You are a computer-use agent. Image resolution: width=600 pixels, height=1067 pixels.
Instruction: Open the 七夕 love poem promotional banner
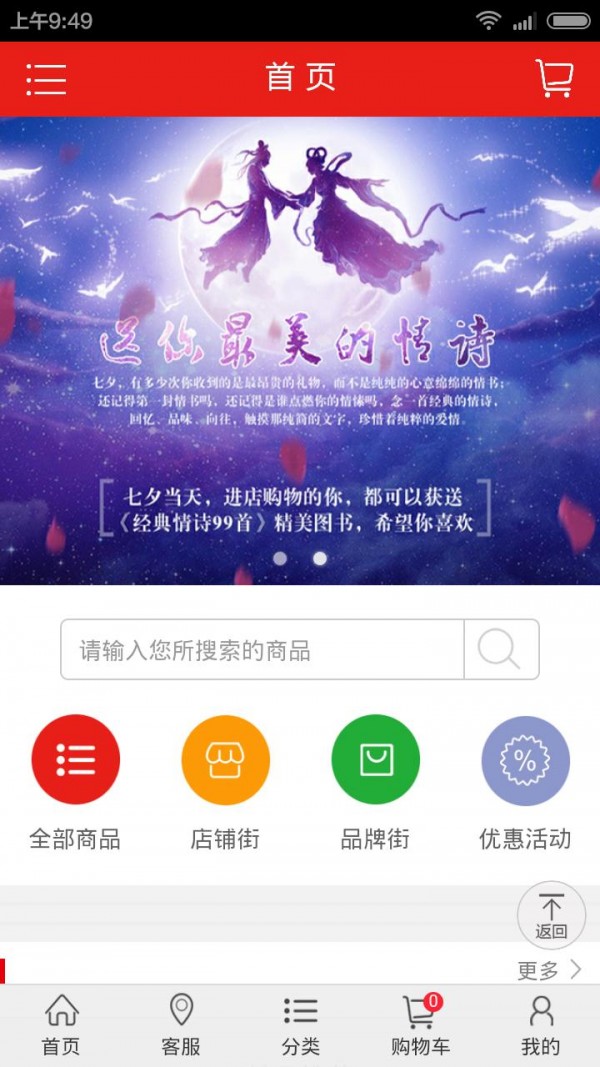pos(300,350)
